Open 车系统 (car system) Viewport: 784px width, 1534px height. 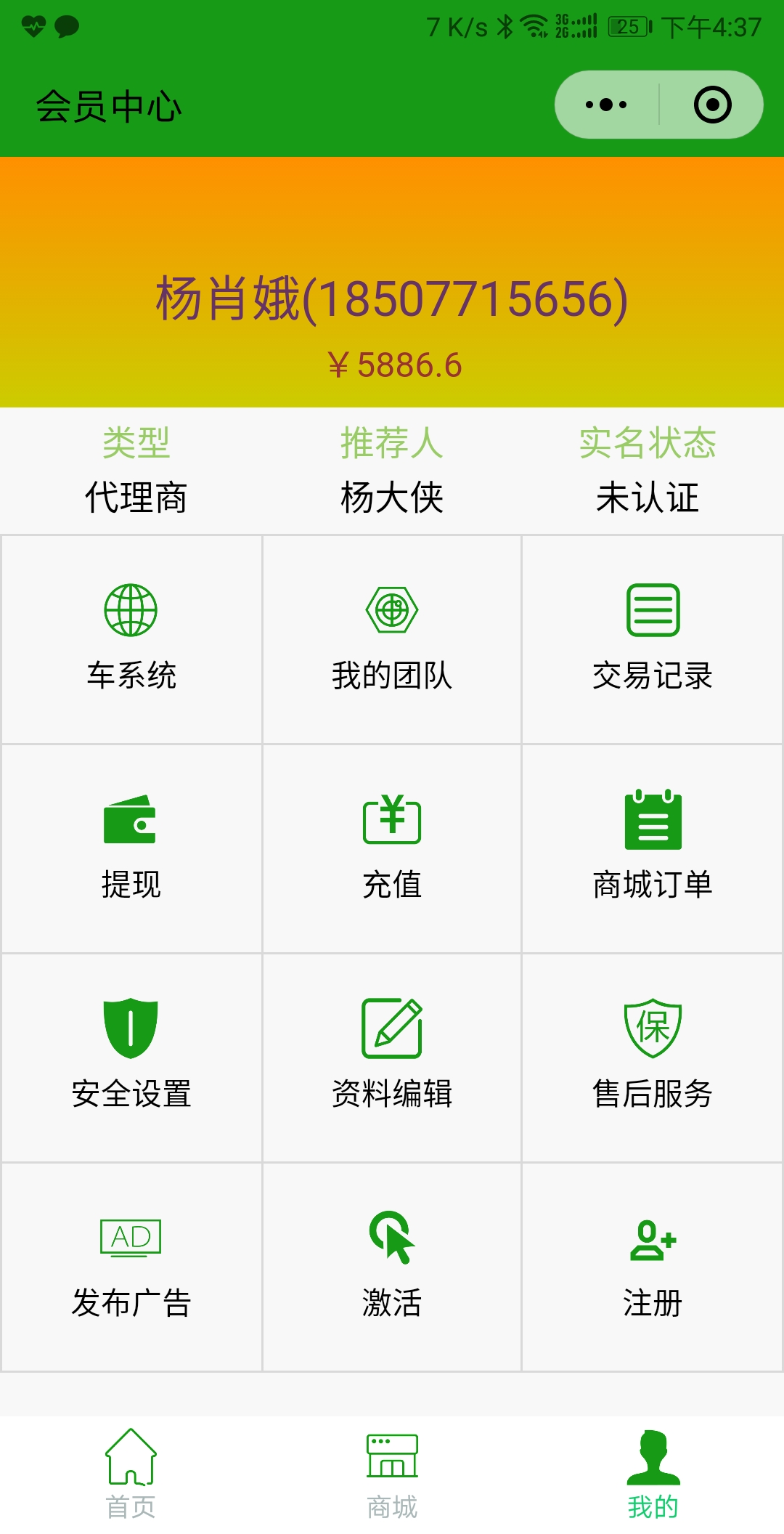pyautogui.click(x=131, y=639)
